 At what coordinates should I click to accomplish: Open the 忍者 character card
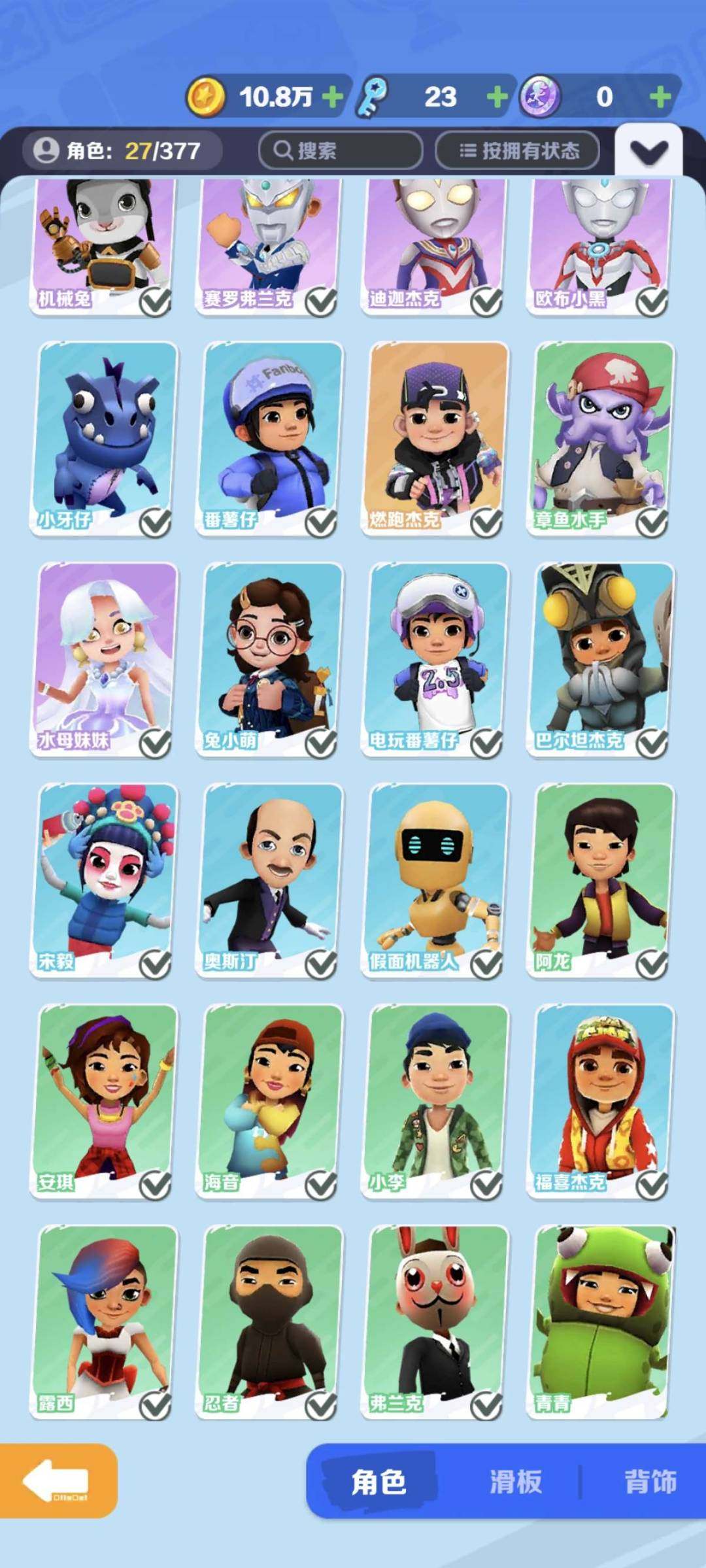coord(270,1322)
